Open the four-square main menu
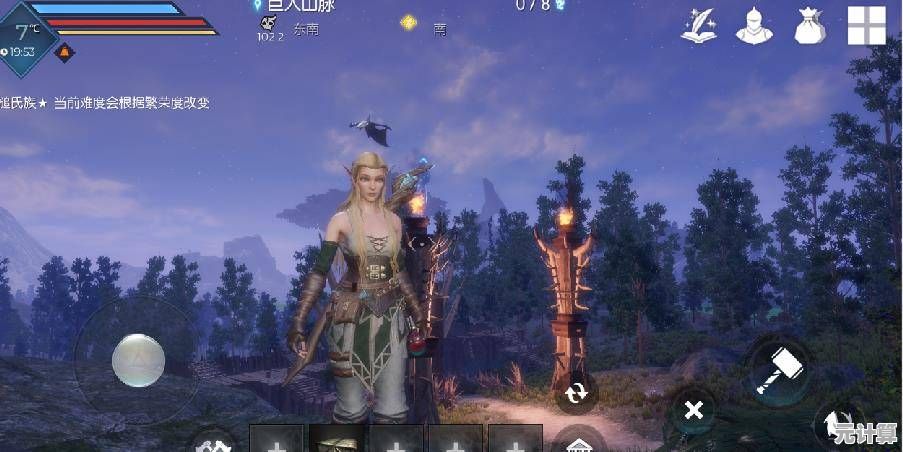The height and width of the screenshot is (452, 903). tap(866, 25)
